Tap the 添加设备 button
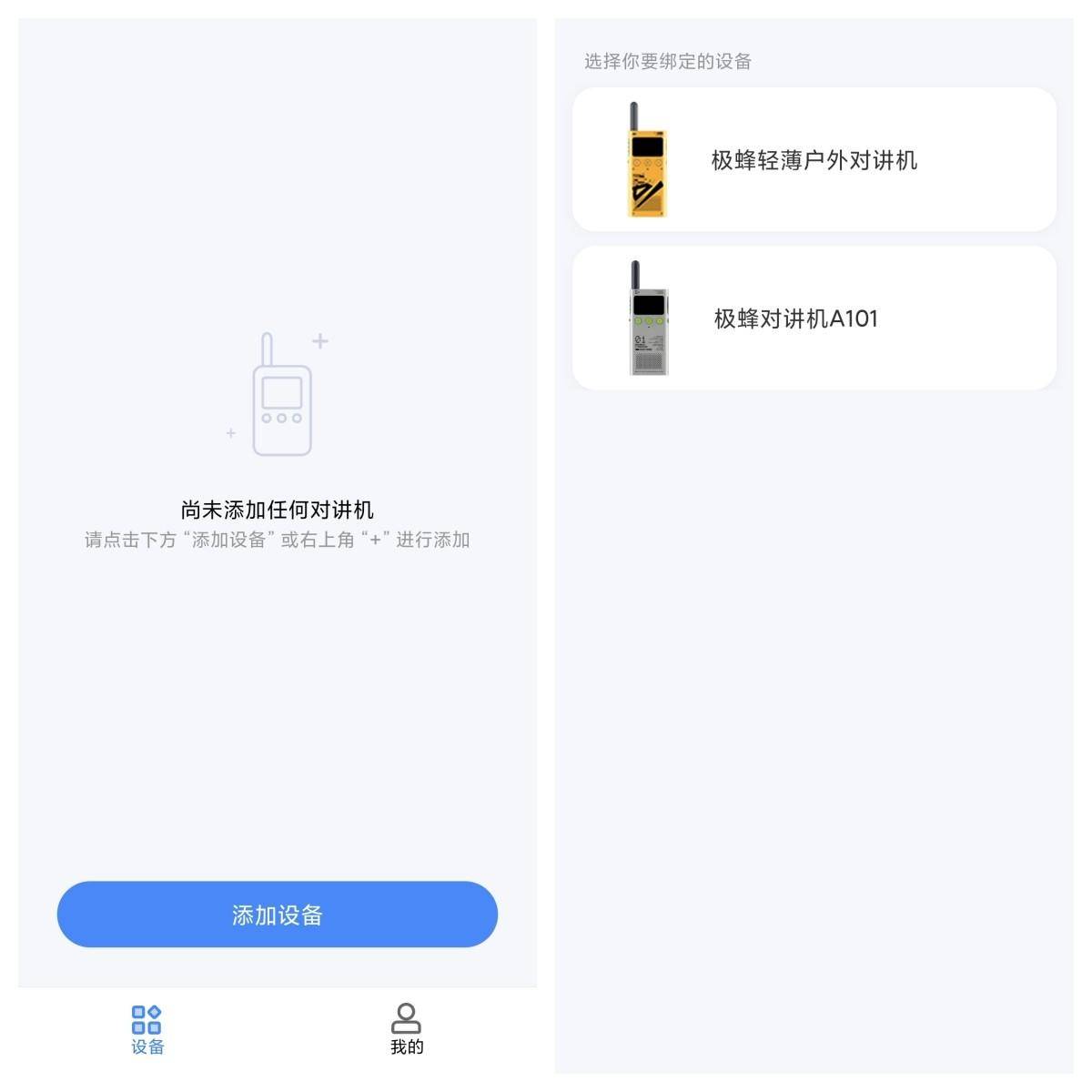 277,915
